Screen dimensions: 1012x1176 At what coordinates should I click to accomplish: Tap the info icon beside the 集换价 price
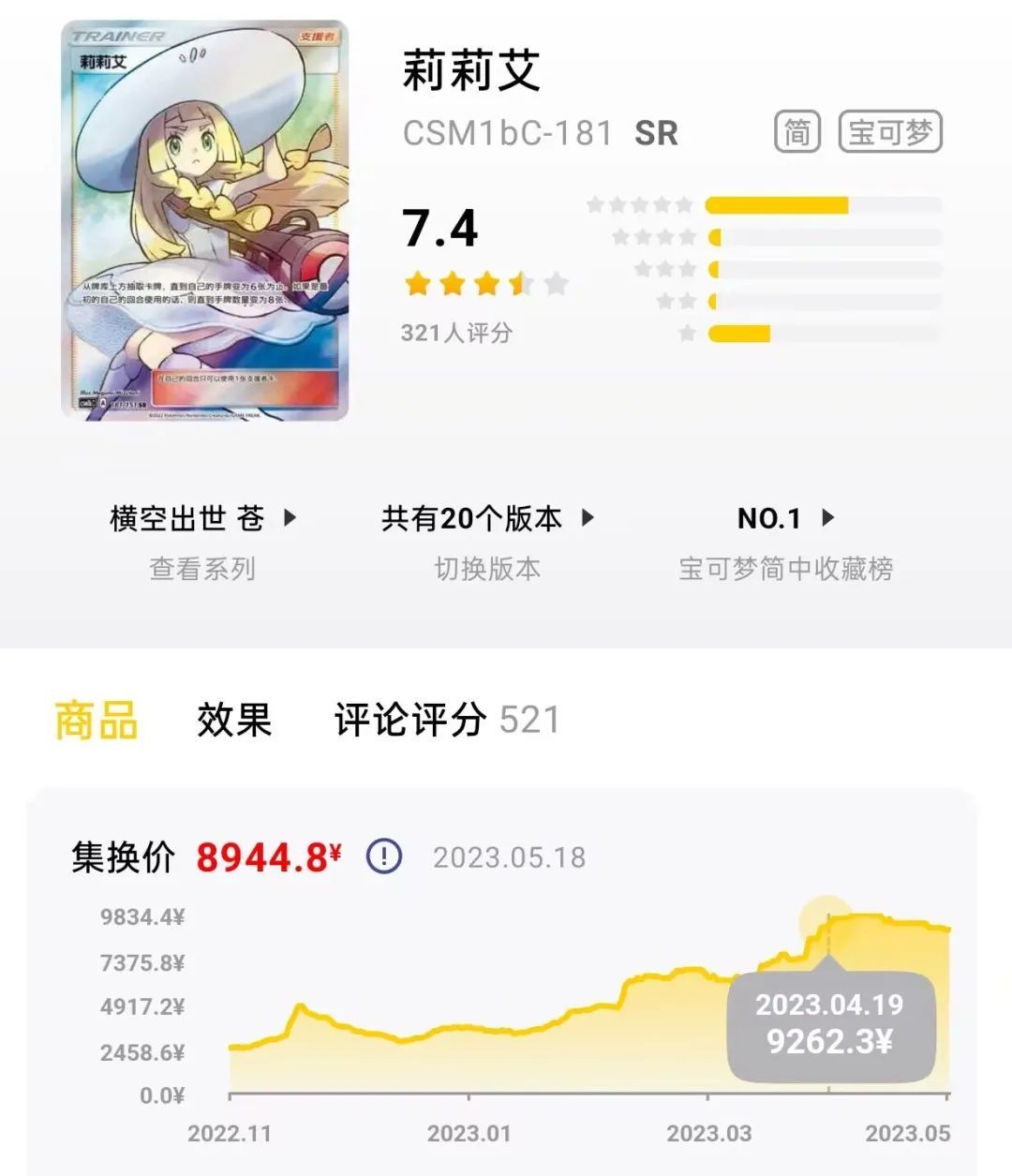(x=382, y=856)
